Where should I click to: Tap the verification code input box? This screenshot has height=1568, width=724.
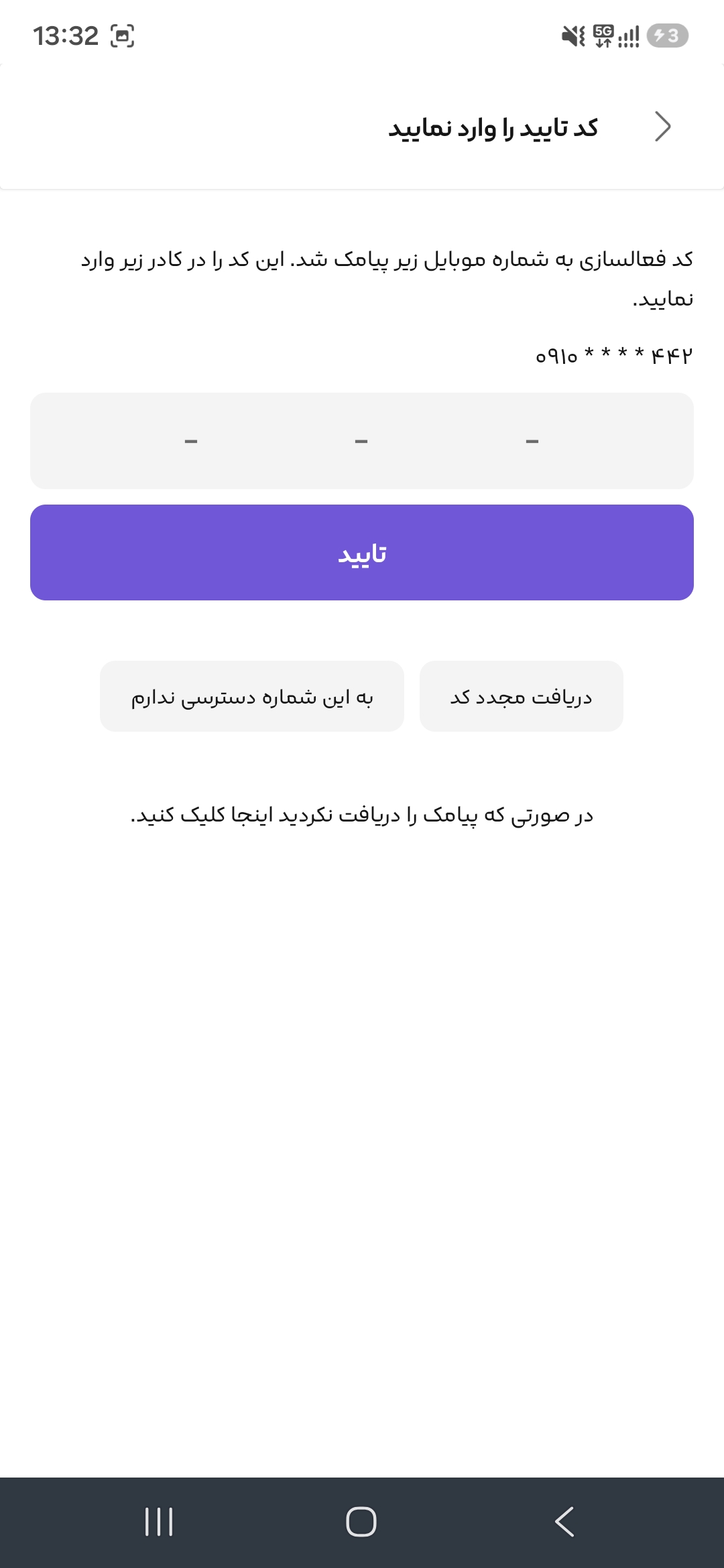(x=362, y=441)
